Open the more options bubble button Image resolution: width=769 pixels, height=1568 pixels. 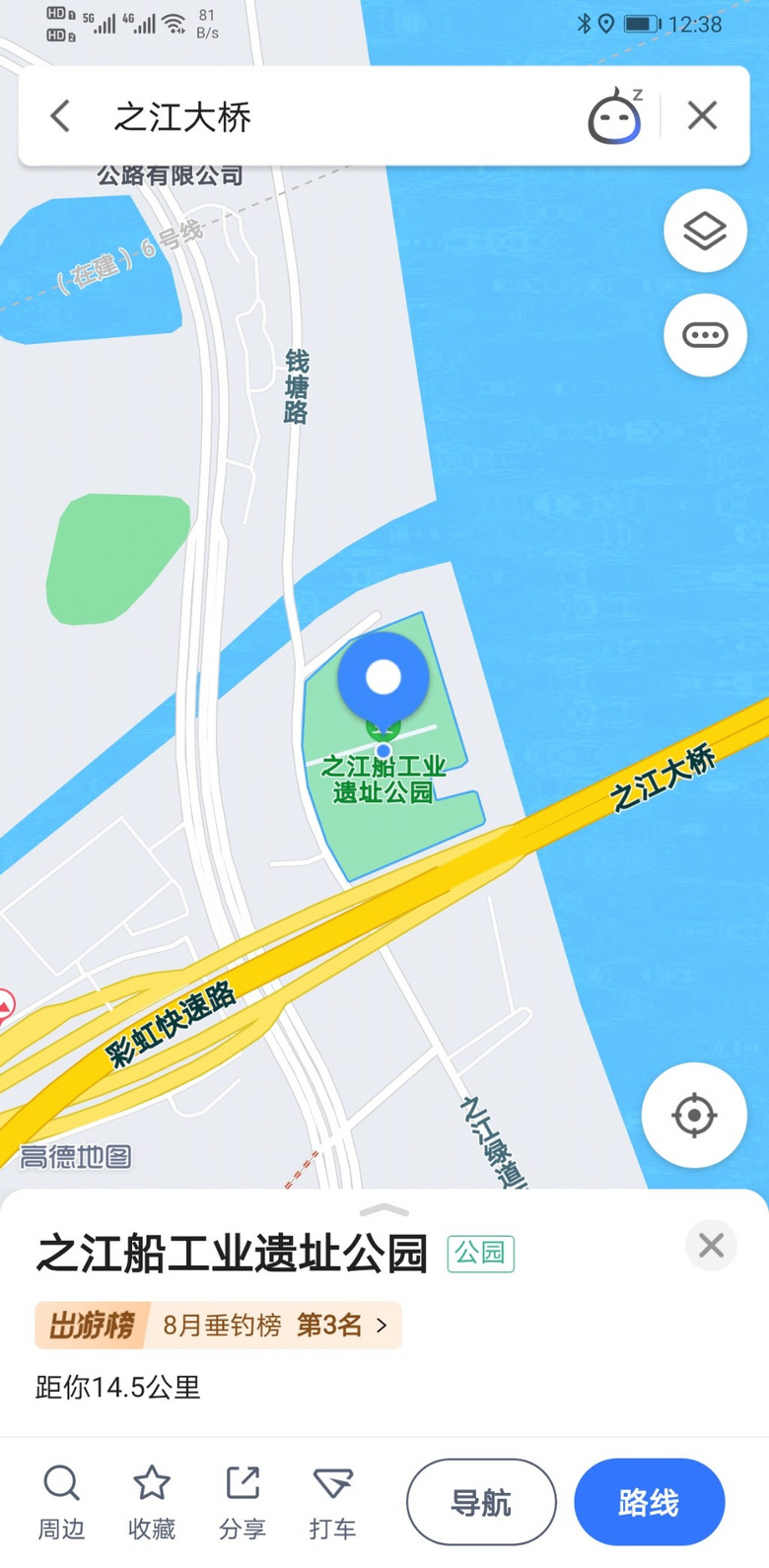click(705, 335)
